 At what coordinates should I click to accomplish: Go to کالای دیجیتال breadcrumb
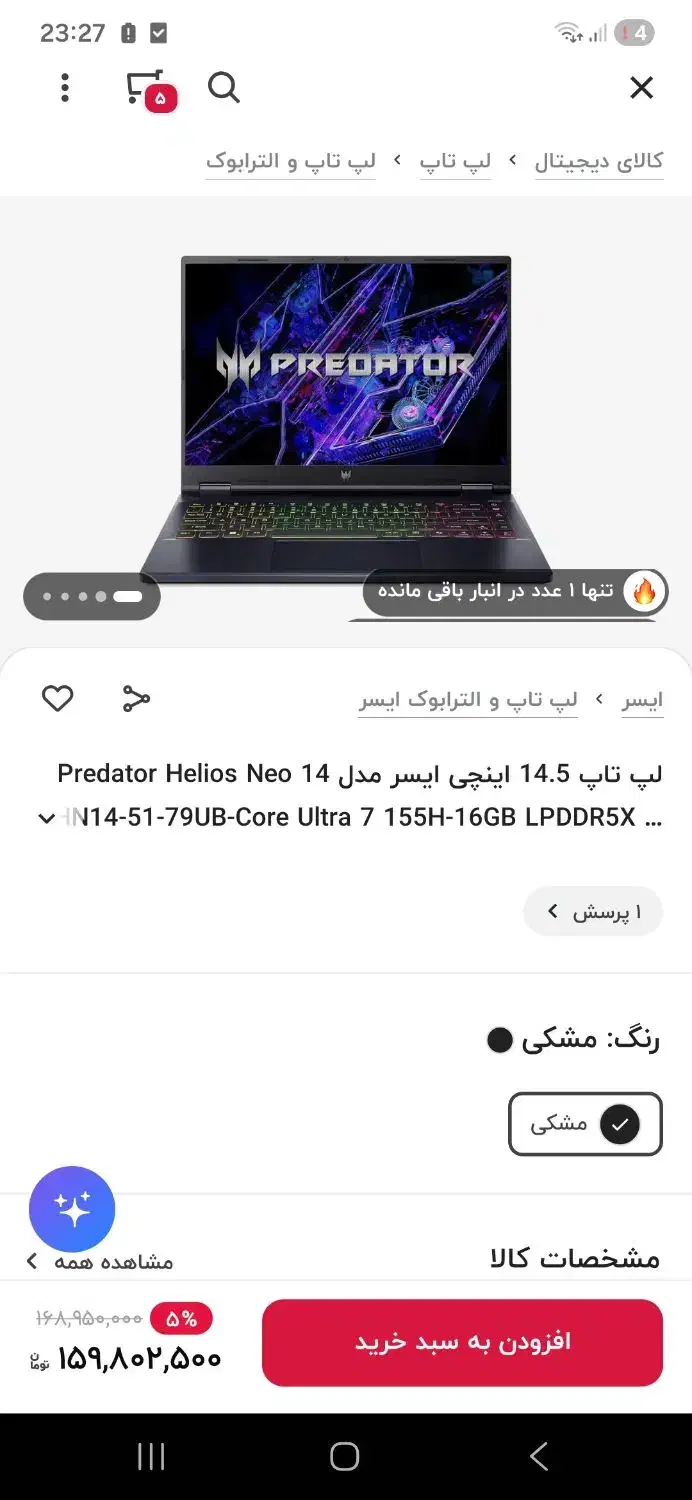click(x=598, y=161)
